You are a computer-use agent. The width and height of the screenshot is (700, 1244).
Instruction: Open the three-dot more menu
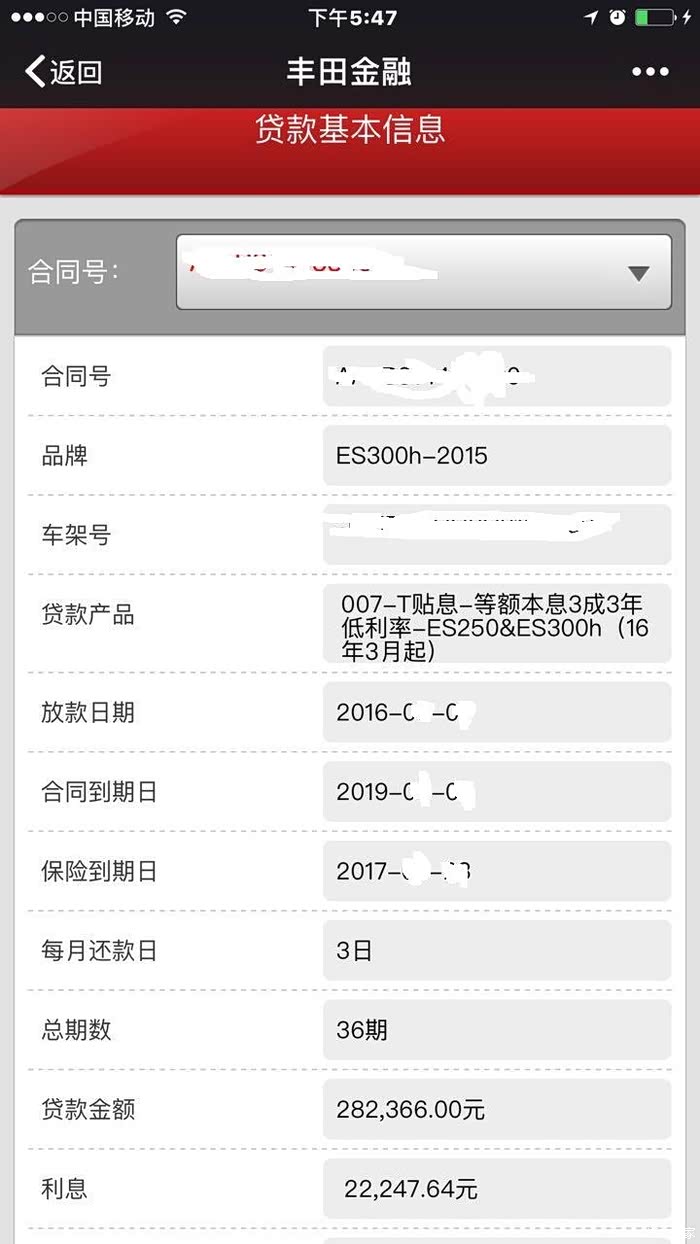[x=650, y=72]
